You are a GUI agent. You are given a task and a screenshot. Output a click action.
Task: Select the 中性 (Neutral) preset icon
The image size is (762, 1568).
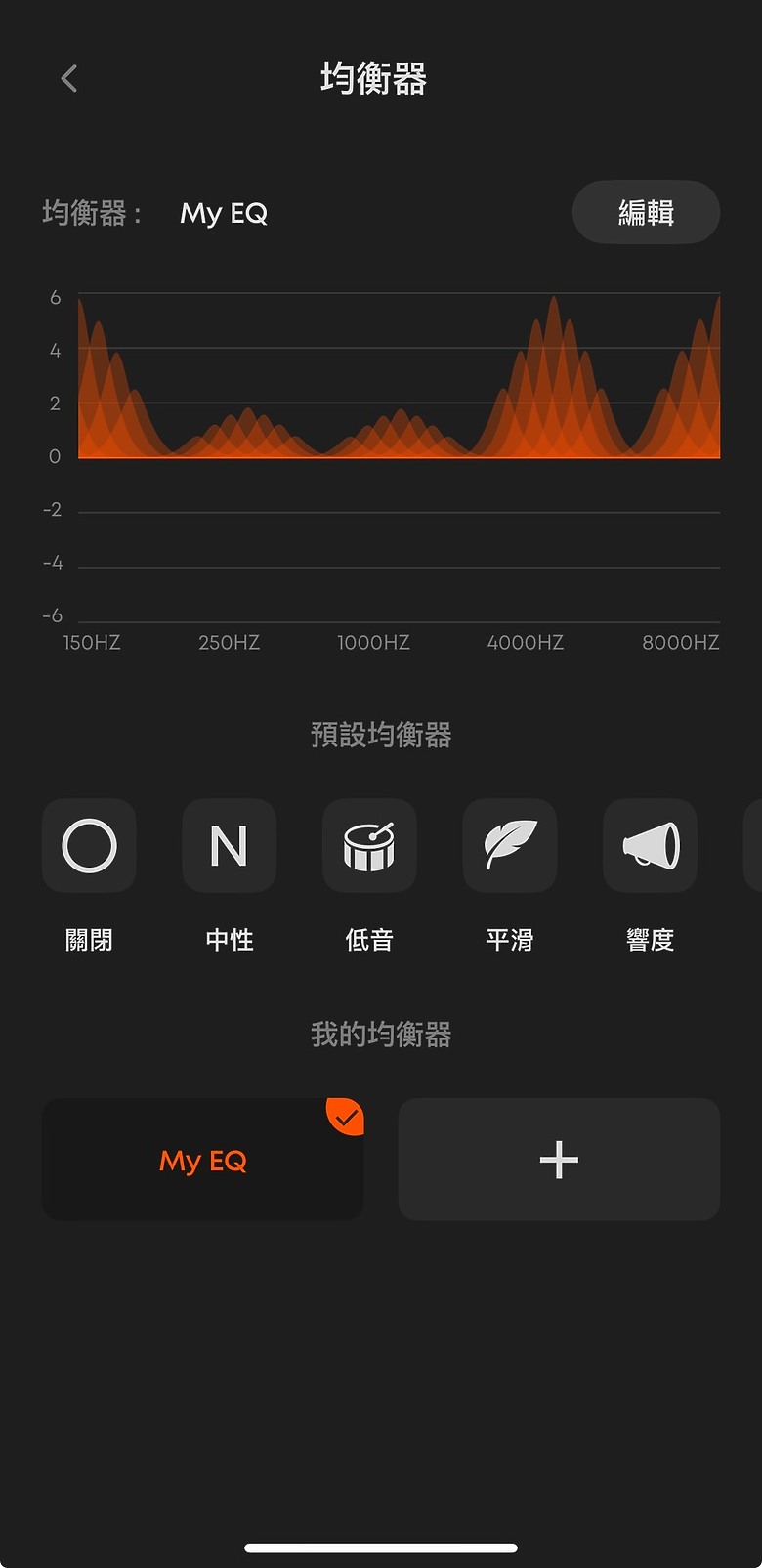tap(229, 846)
